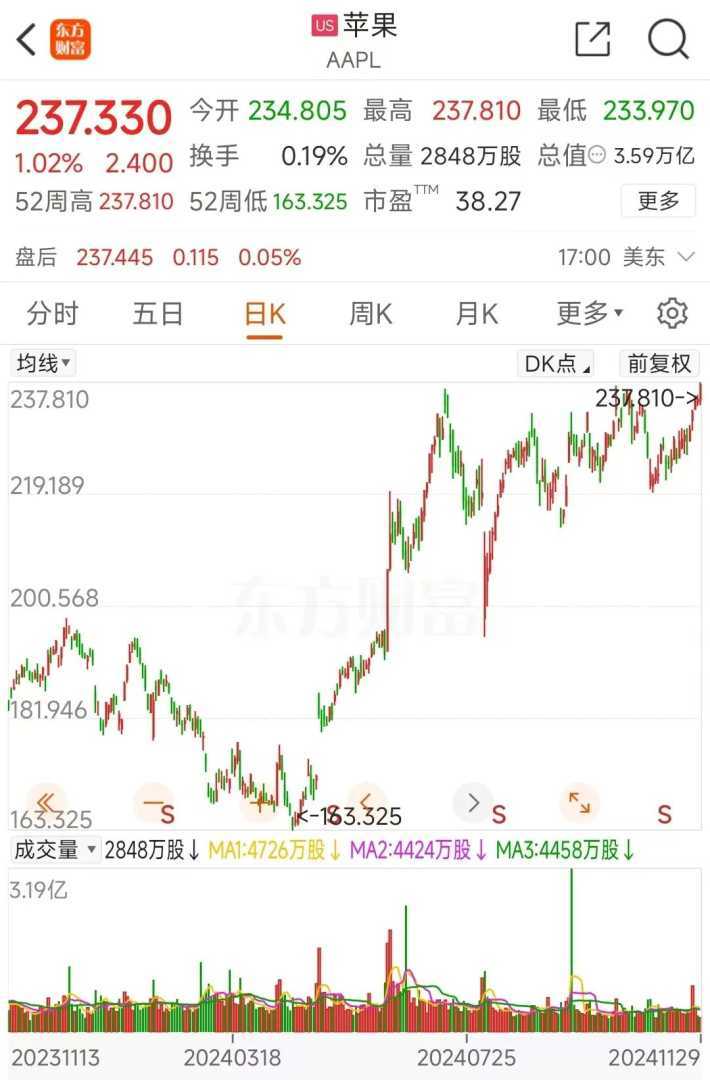Open the stock search
Image resolution: width=710 pixels, height=1080 pixels.
668,40
